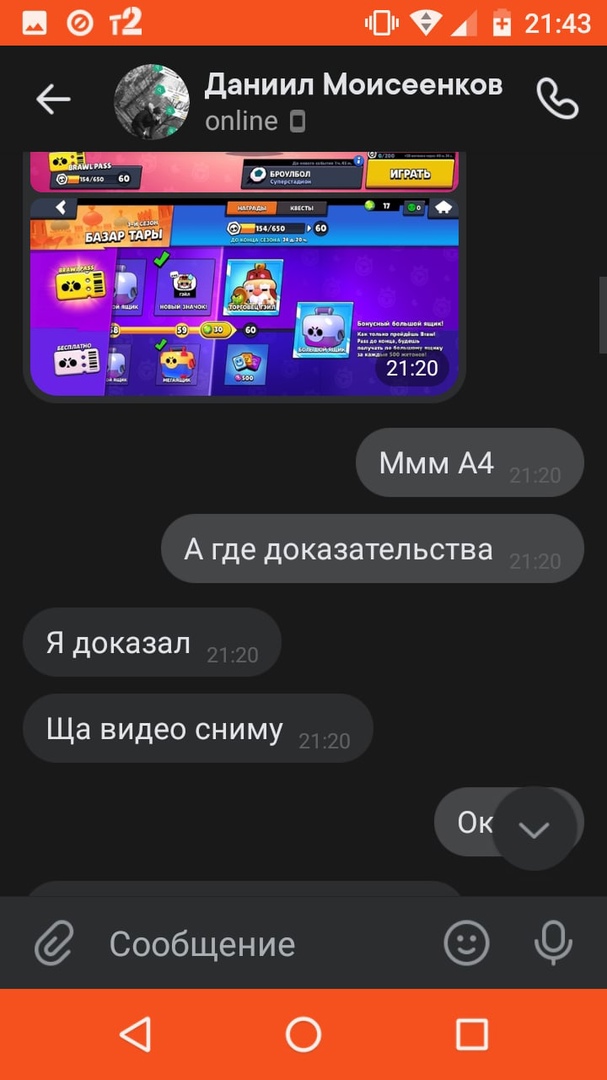
Task: Tap the system home button
Action: pos(303,1034)
